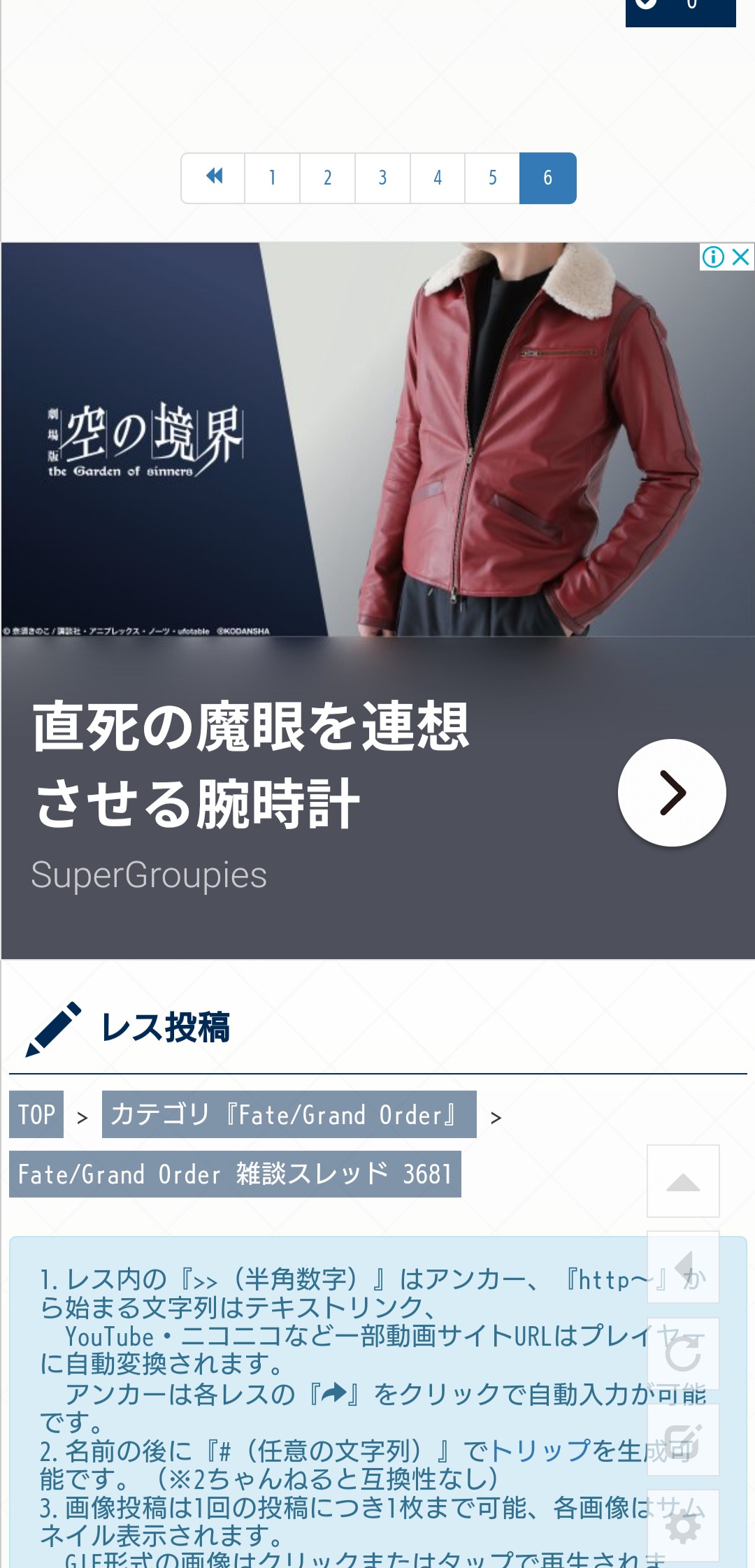Open page 3 of the thread

tap(382, 178)
